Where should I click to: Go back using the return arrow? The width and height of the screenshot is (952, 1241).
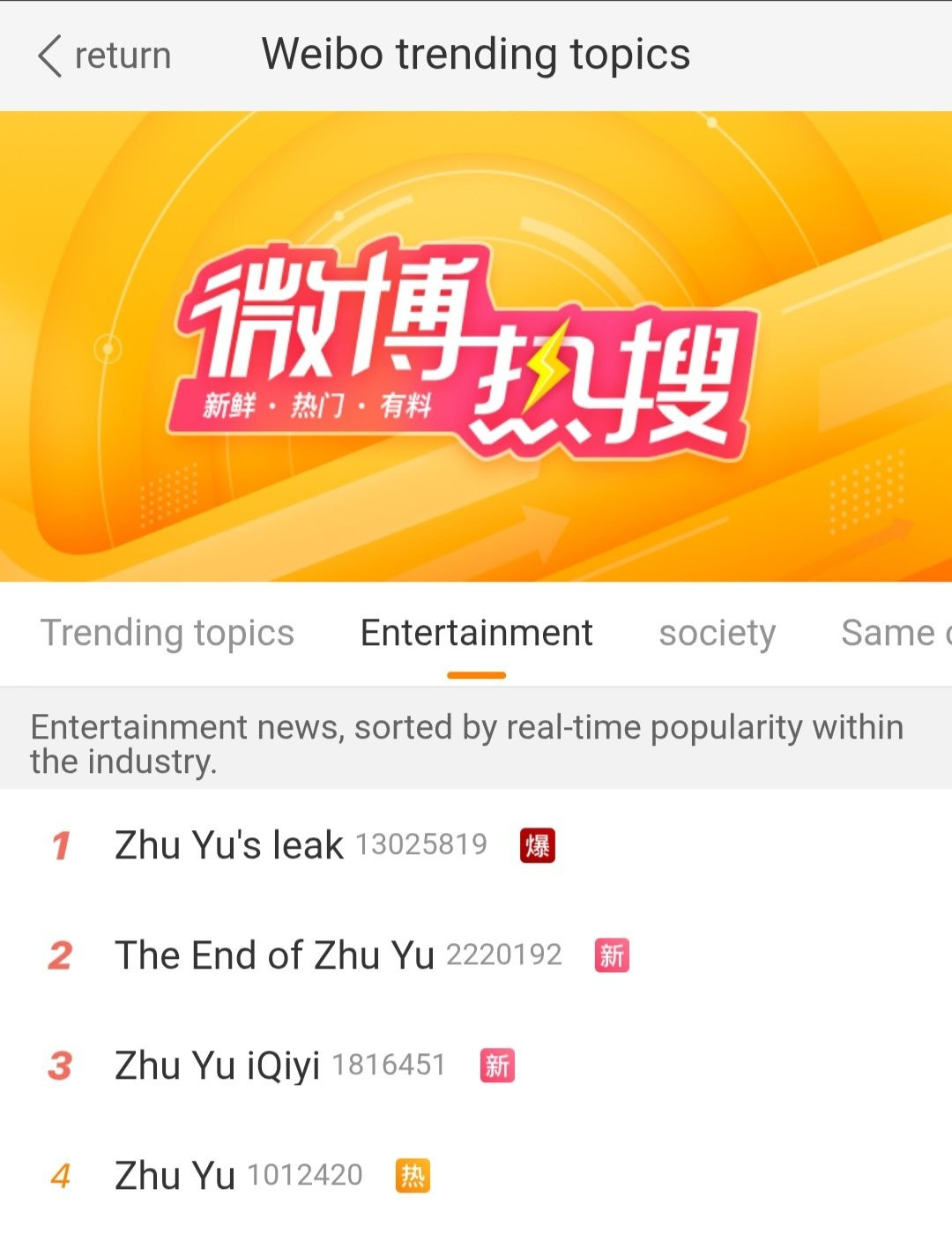coord(51,56)
